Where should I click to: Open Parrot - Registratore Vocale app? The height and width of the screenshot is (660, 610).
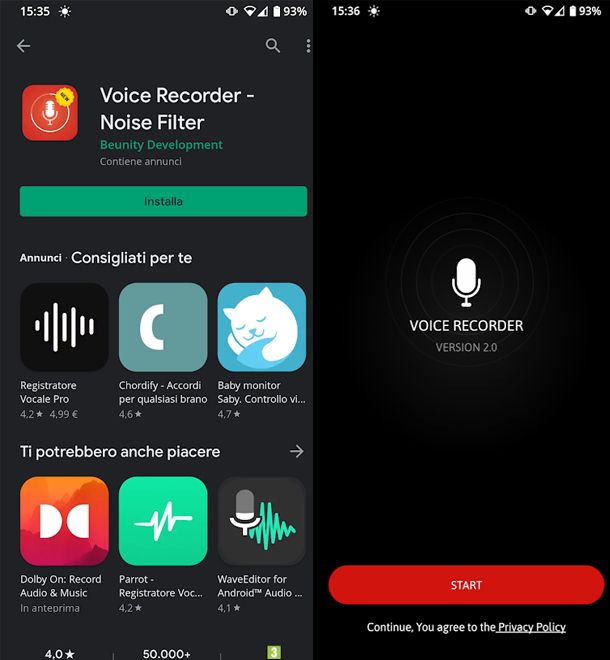pos(163,521)
